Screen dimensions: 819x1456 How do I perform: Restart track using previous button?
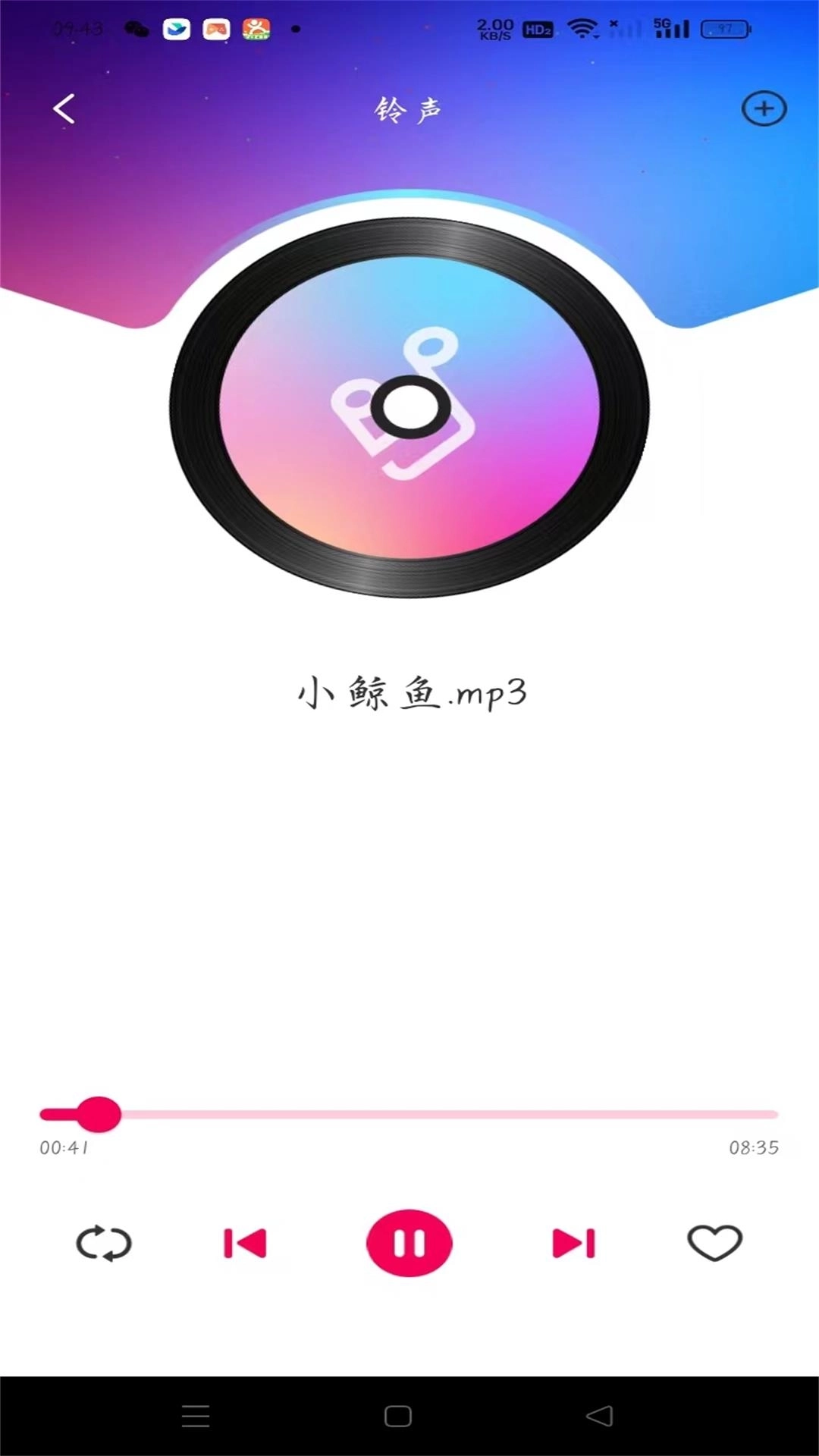click(x=245, y=1243)
